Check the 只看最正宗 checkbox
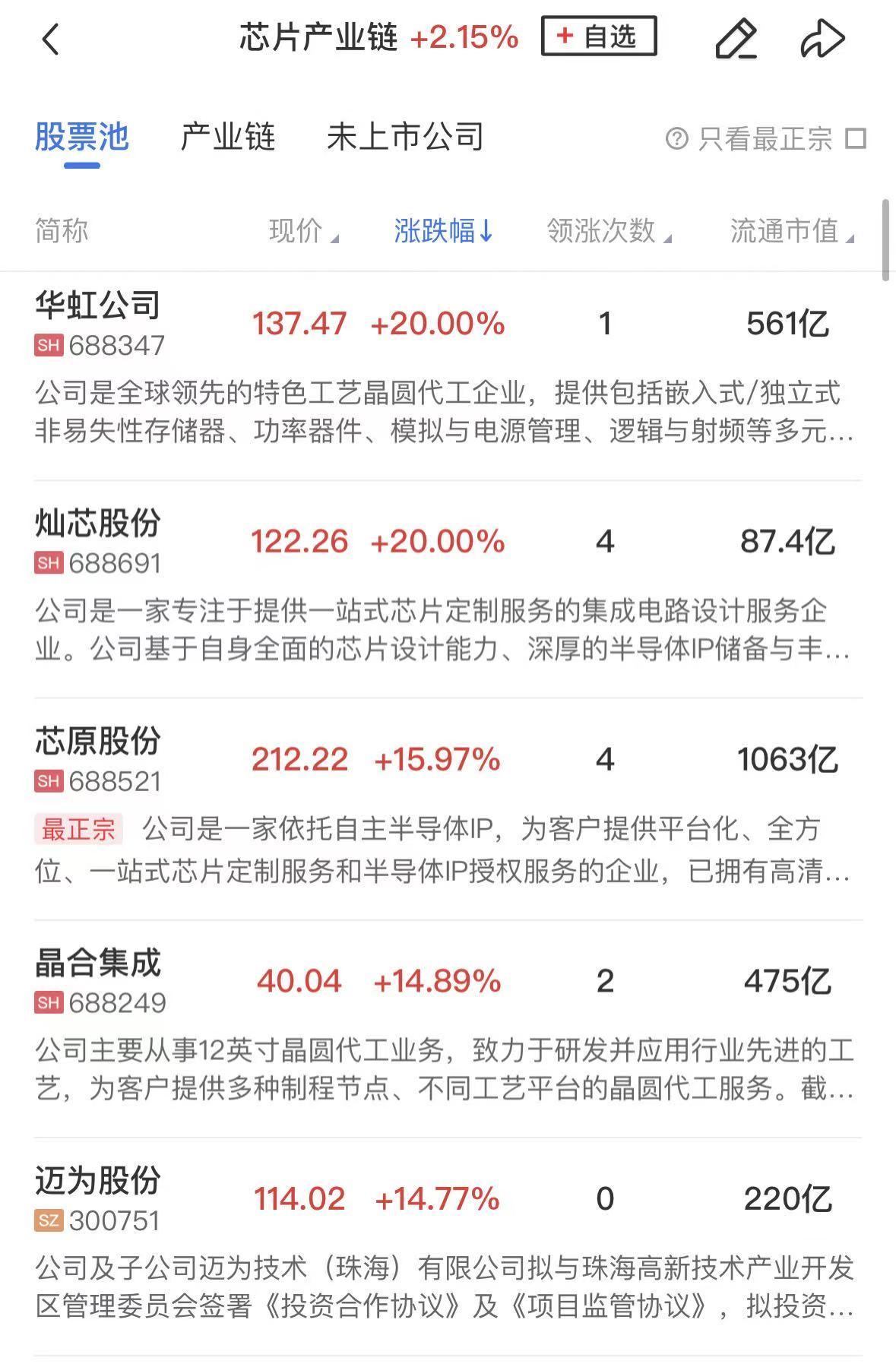The image size is (896, 1364). point(856,139)
